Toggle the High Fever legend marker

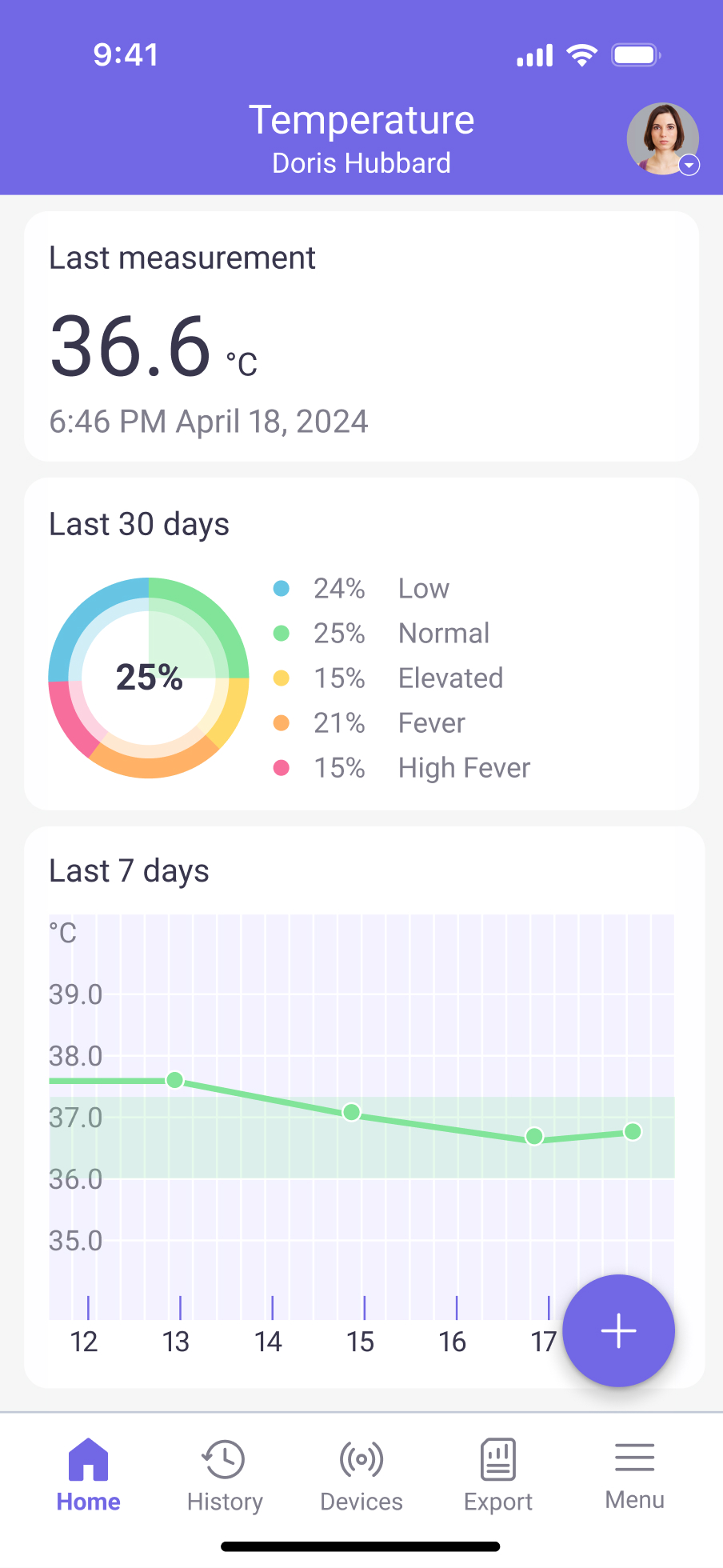click(x=282, y=767)
